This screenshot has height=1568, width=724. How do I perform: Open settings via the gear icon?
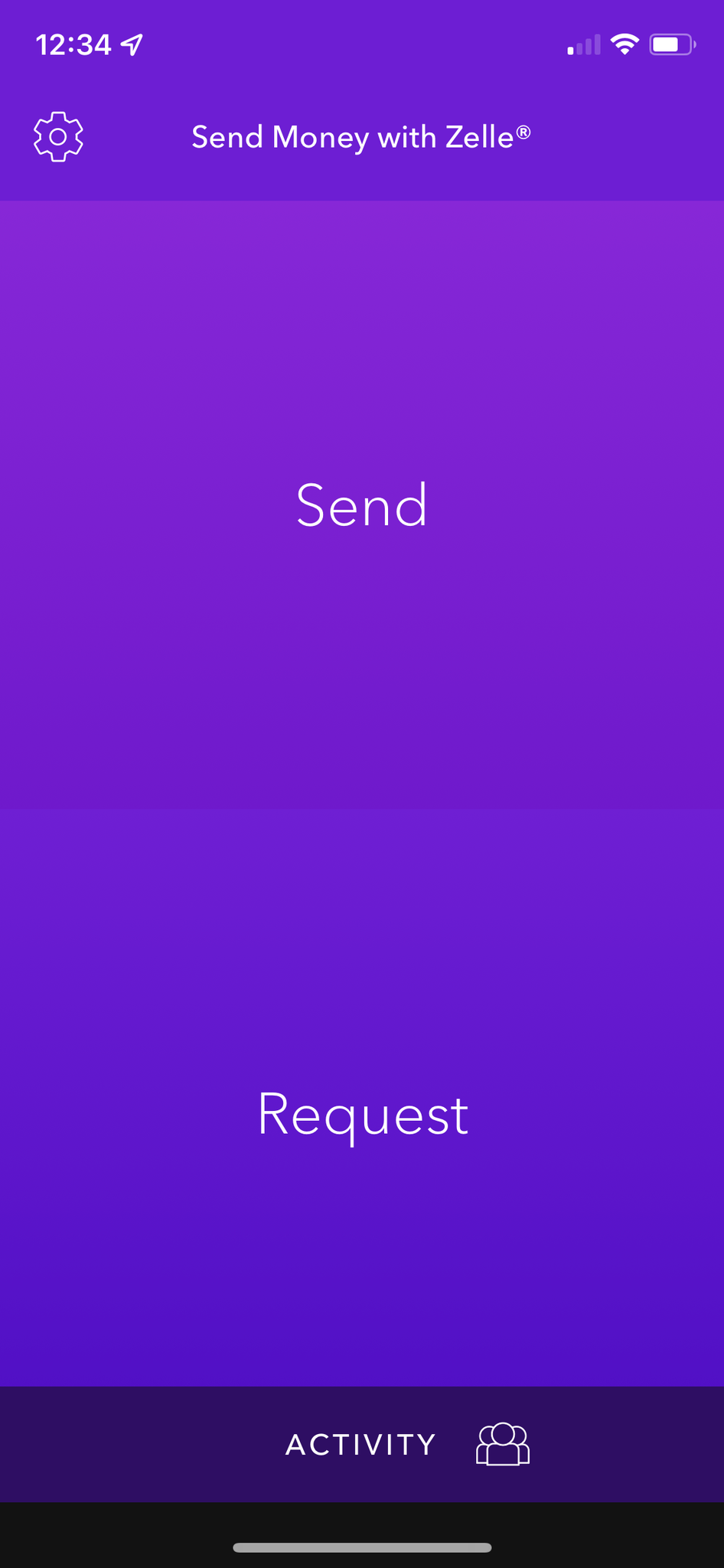(x=58, y=137)
